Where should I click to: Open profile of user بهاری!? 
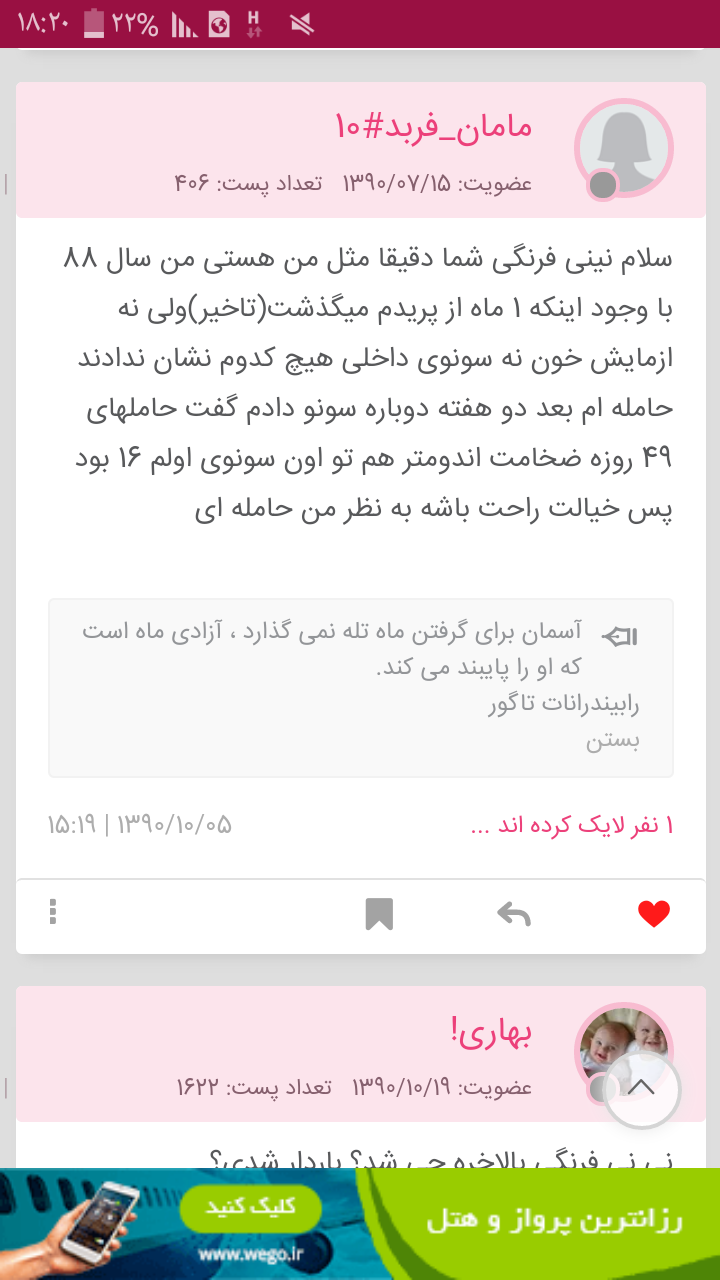click(490, 1032)
